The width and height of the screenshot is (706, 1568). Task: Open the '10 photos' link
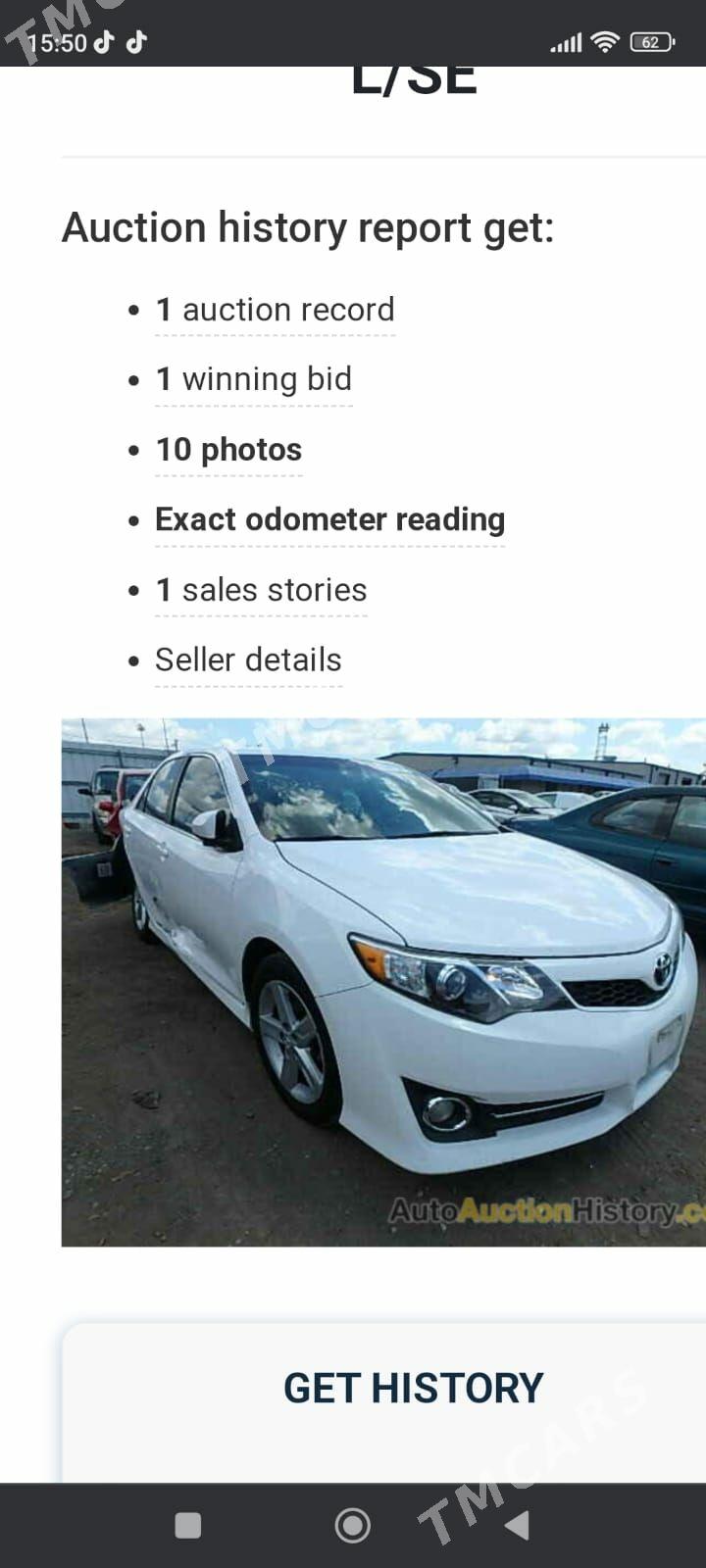(x=228, y=450)
